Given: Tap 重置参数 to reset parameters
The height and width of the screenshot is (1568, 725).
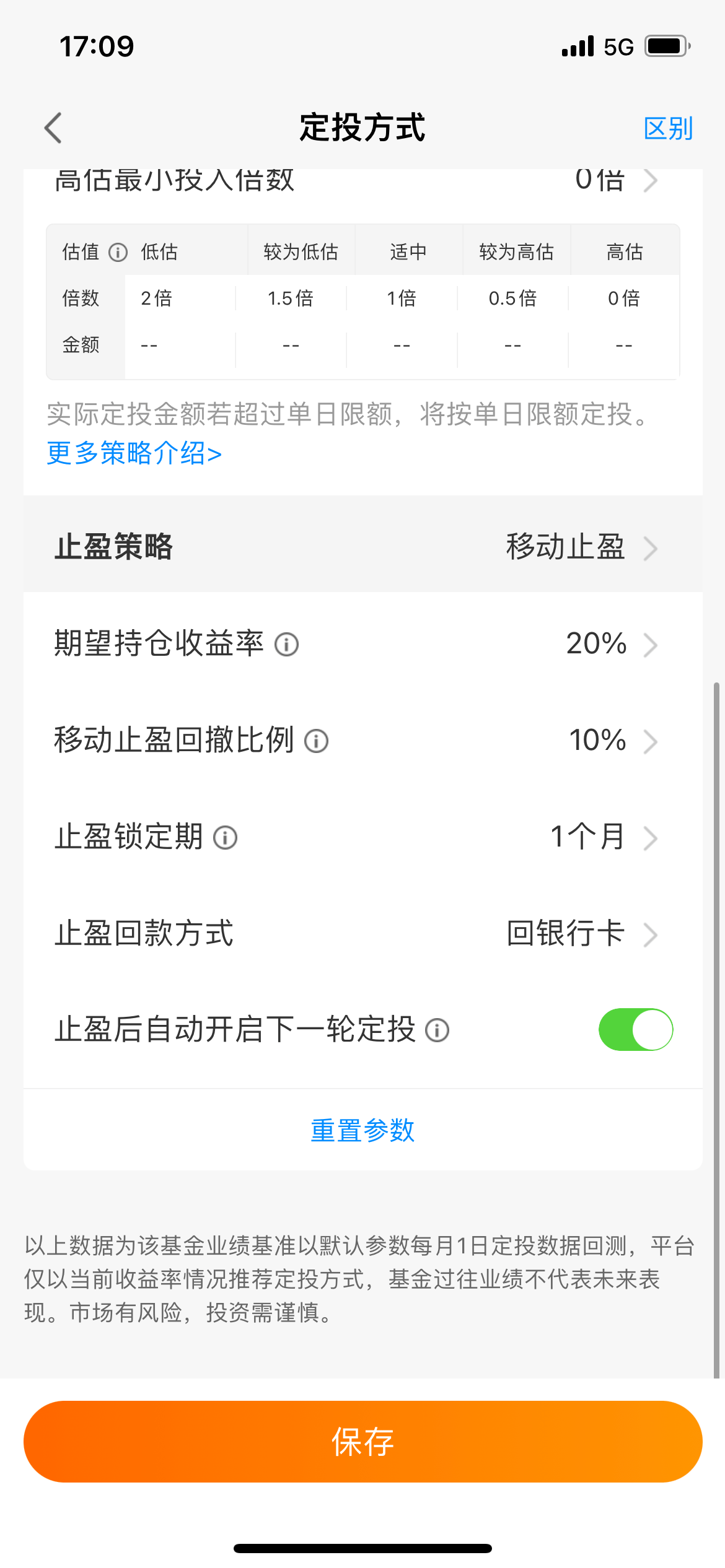Looking at the screenshot, I should tap(362, 1130).
